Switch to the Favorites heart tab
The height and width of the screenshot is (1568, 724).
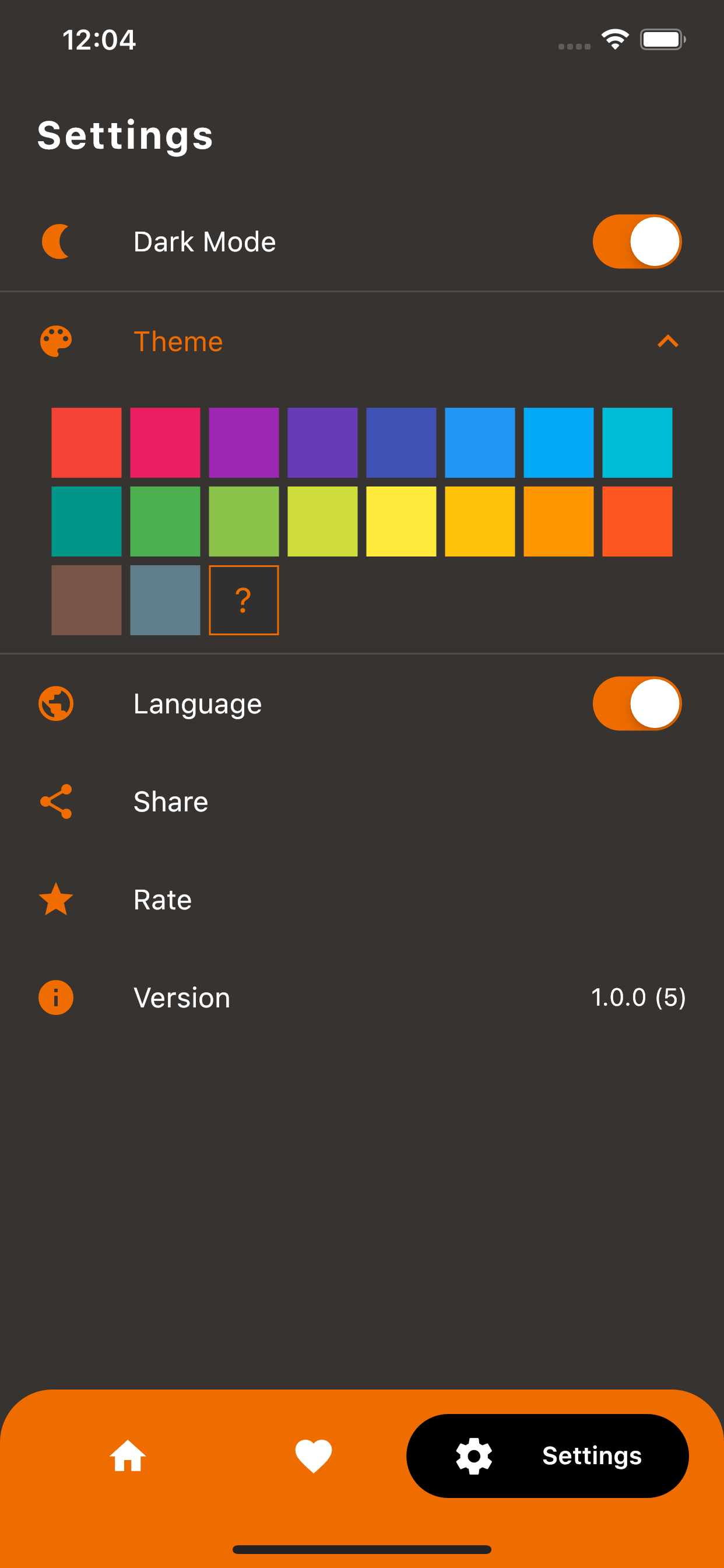point(314,1456)
